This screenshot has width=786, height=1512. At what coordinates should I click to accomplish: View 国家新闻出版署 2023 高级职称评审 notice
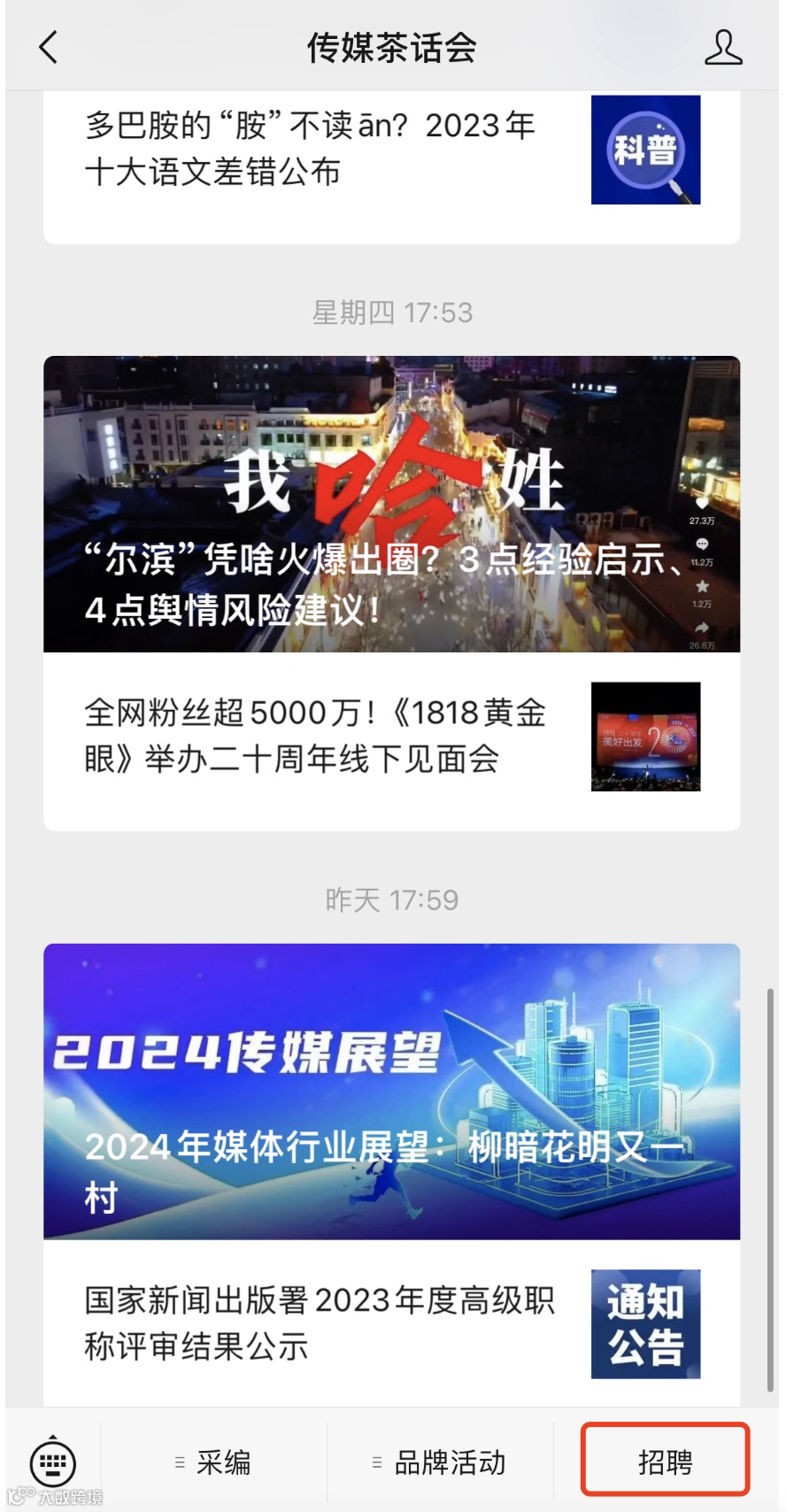319,1323
